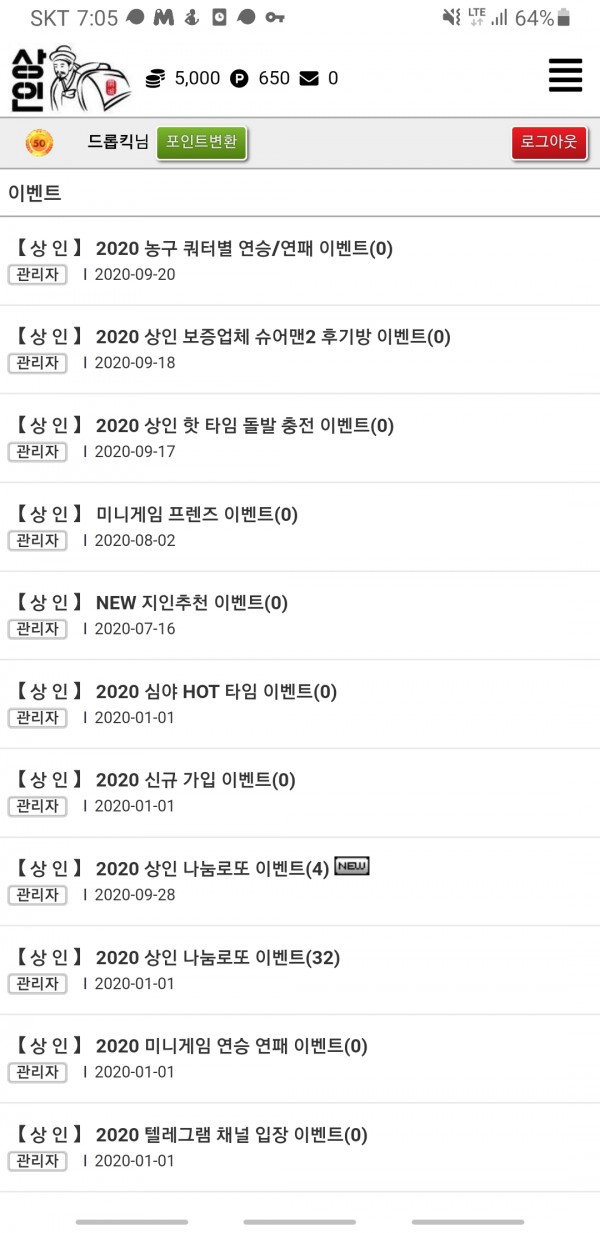Open 2020 농구 쿼터별 연승/연패 이벤트

pyautogui.click(x=244, y=249)
